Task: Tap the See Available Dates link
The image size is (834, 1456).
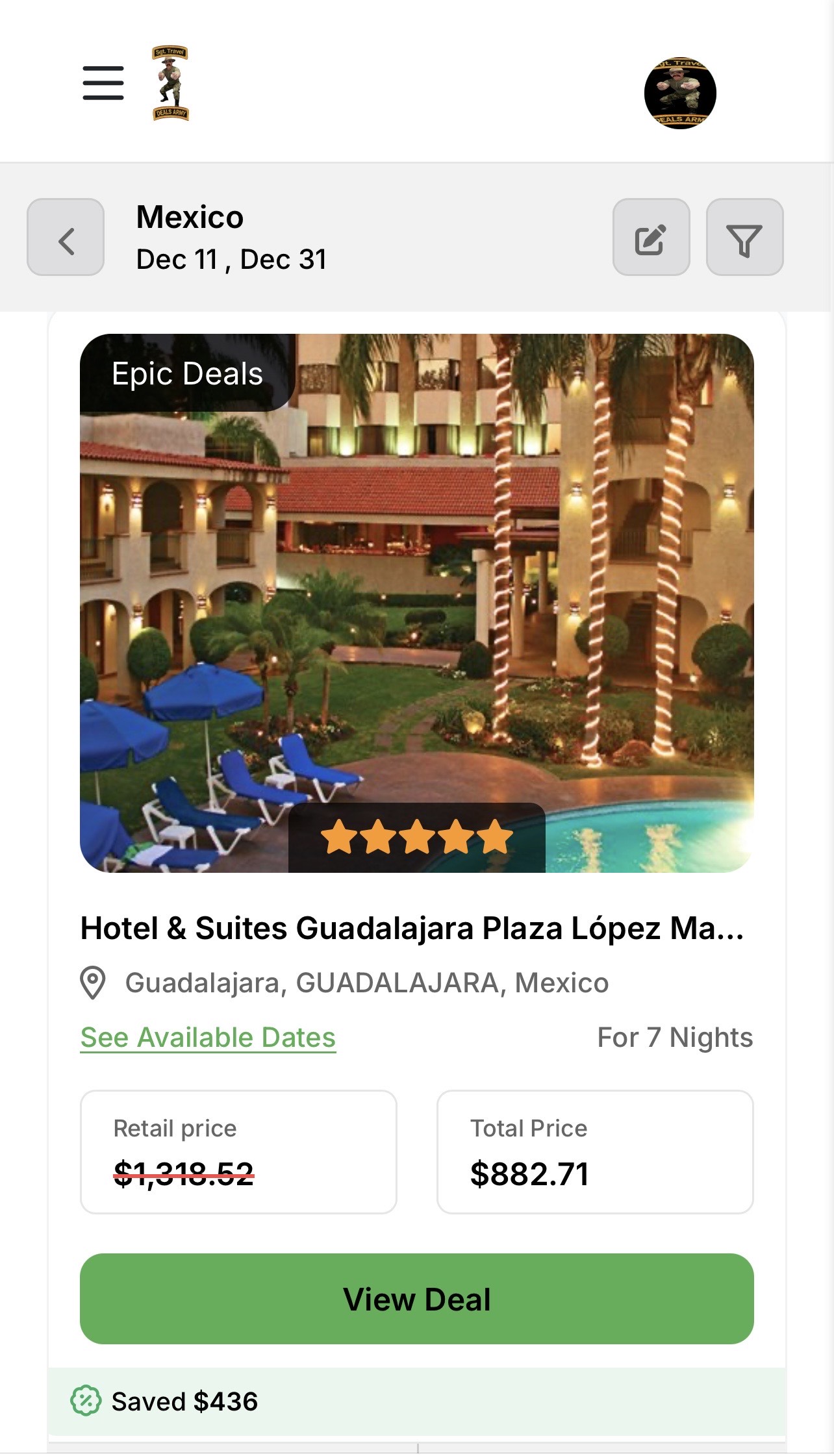Action: coord(208,1037)
